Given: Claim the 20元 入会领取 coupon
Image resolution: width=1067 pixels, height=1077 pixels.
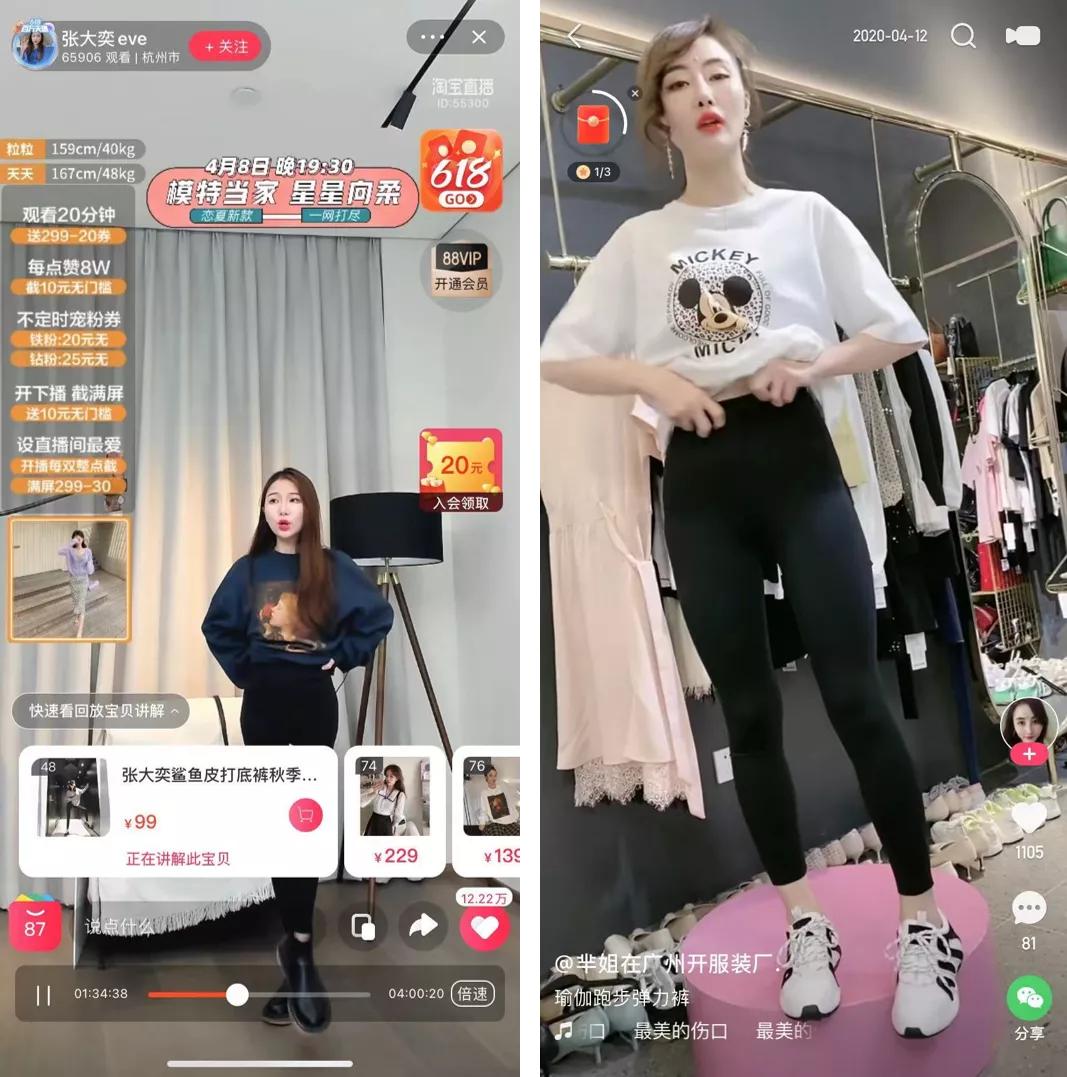Looking at the screenshot, I should 461,470.
